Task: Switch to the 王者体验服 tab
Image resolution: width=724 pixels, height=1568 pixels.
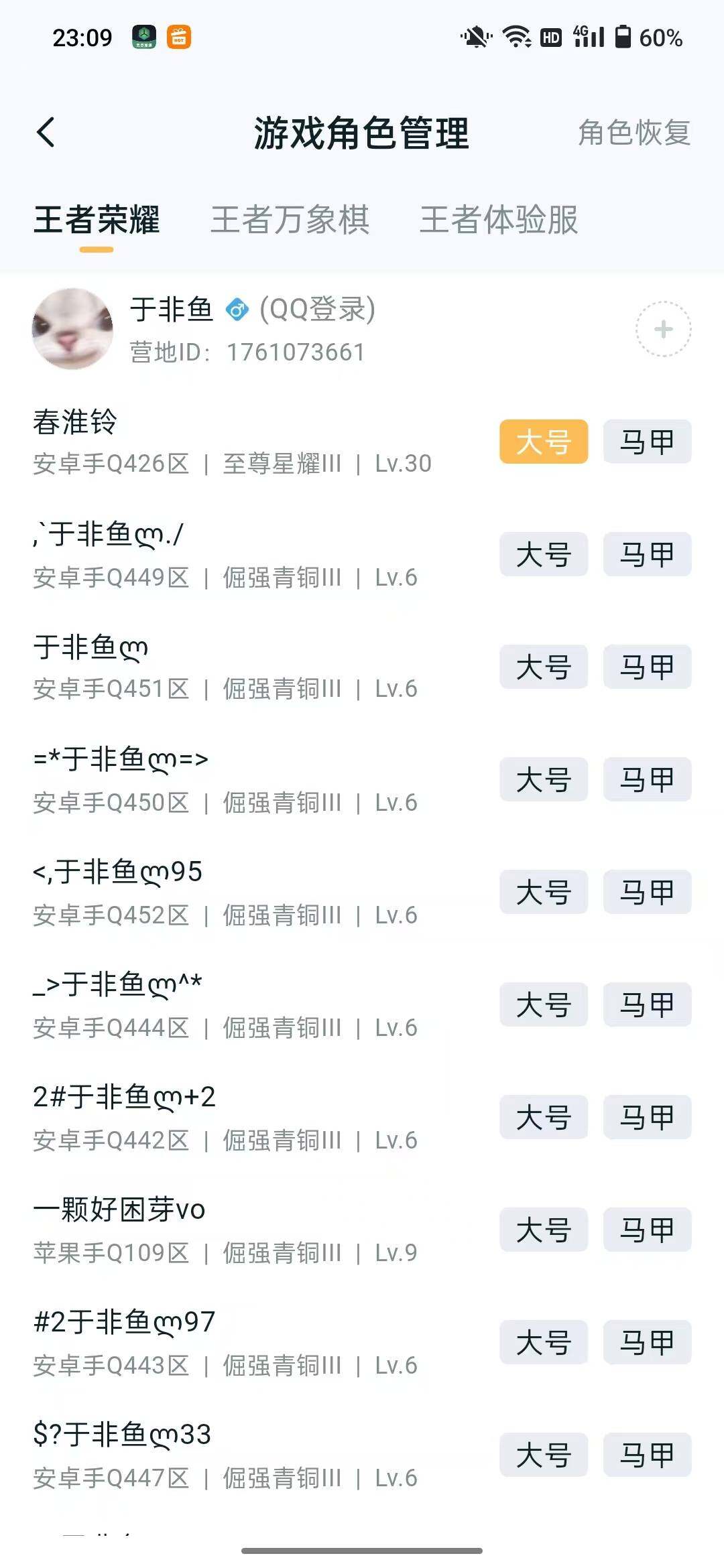Action: click(x=499, y=220)
